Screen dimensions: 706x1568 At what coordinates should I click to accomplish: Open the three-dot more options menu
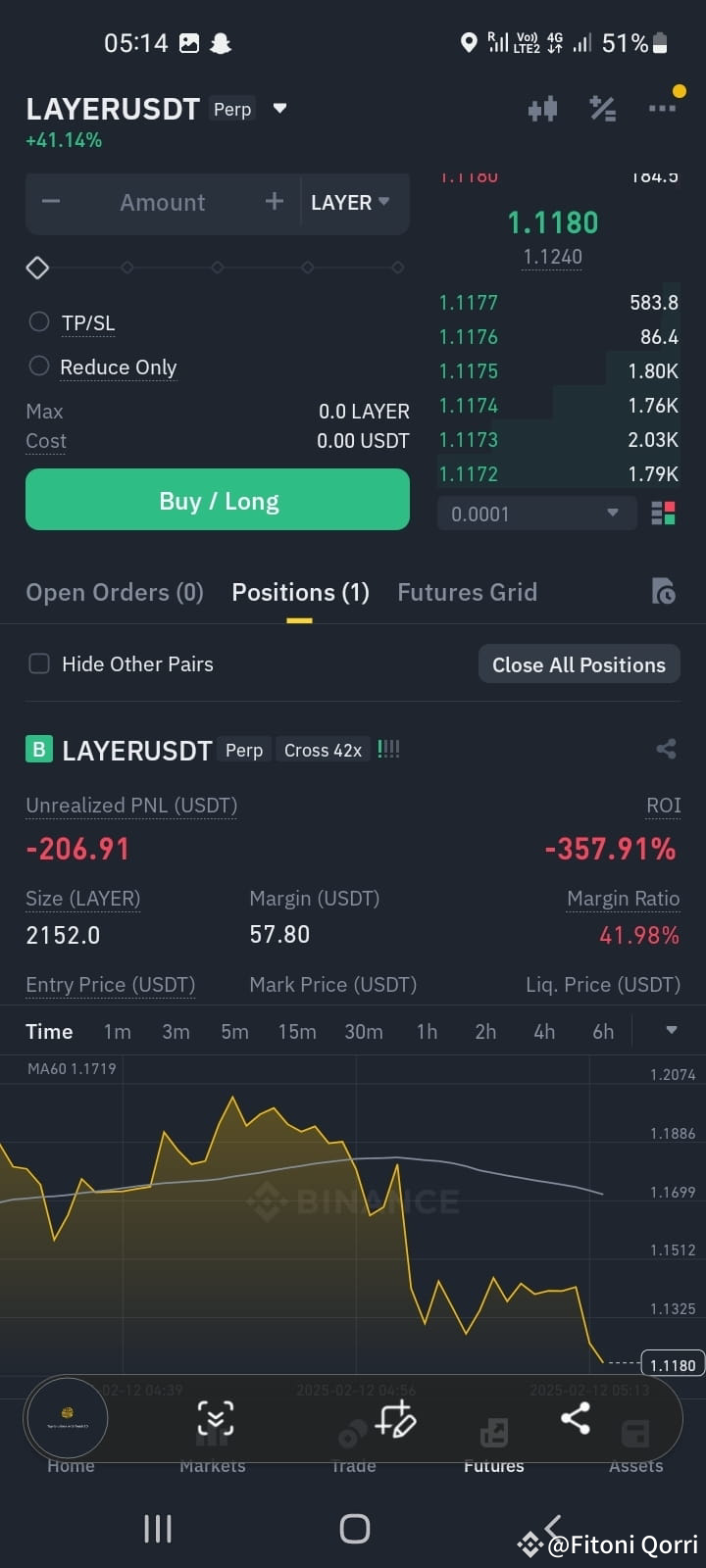[x=663, y=109]
